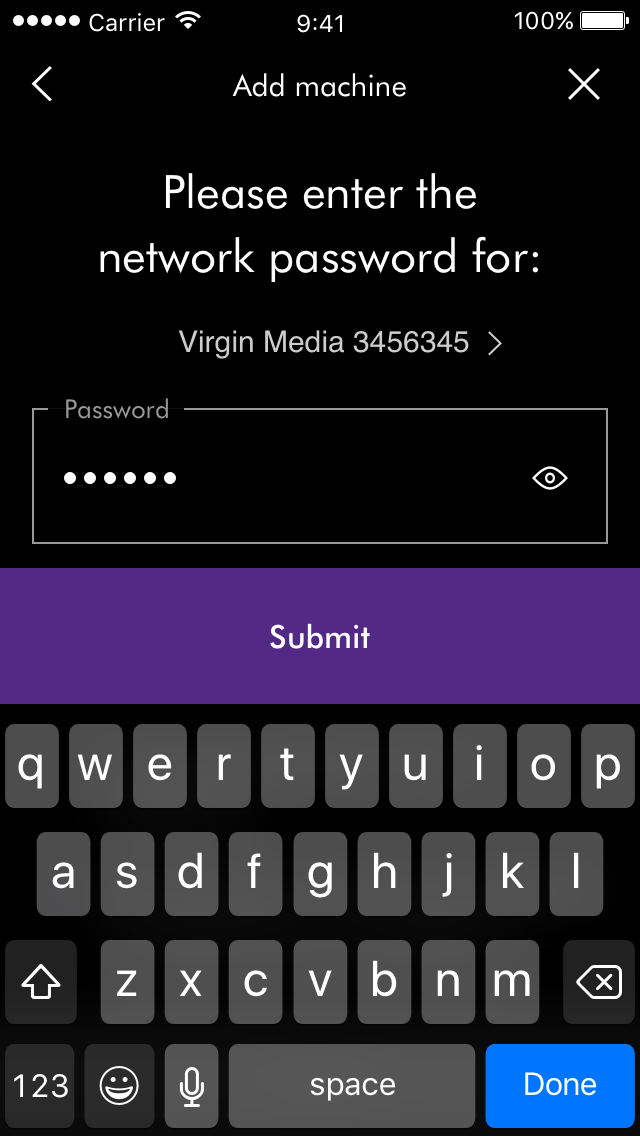Open the emoji keyboard
The height and width of the screenshot is (1136, 640).
coord(119,1085)
